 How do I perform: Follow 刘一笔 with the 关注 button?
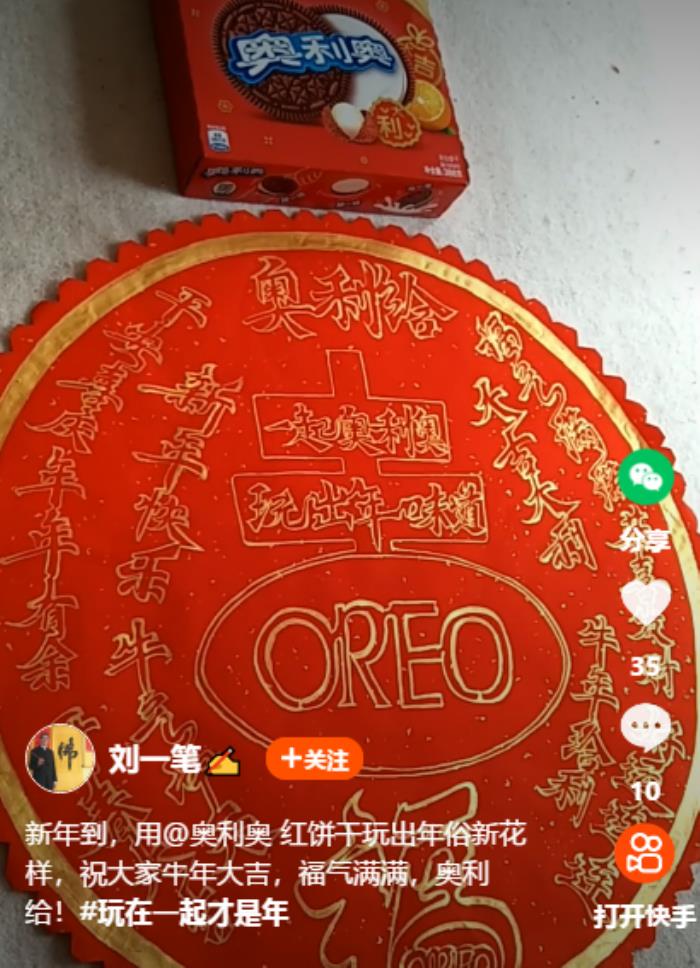pyautogui.click(x=314, y=759)
